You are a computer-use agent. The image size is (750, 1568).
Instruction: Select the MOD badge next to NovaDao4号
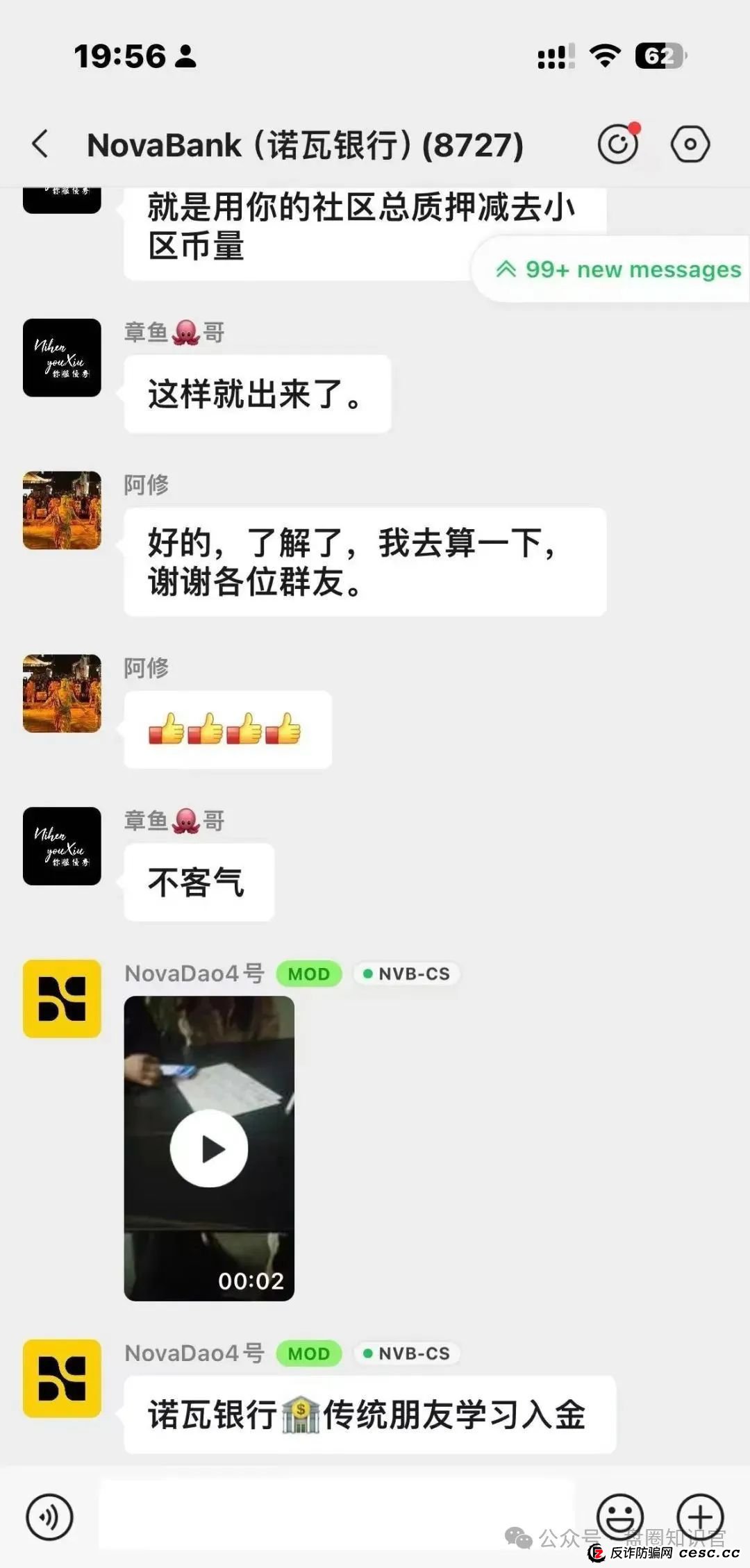(x=308, y=974)
